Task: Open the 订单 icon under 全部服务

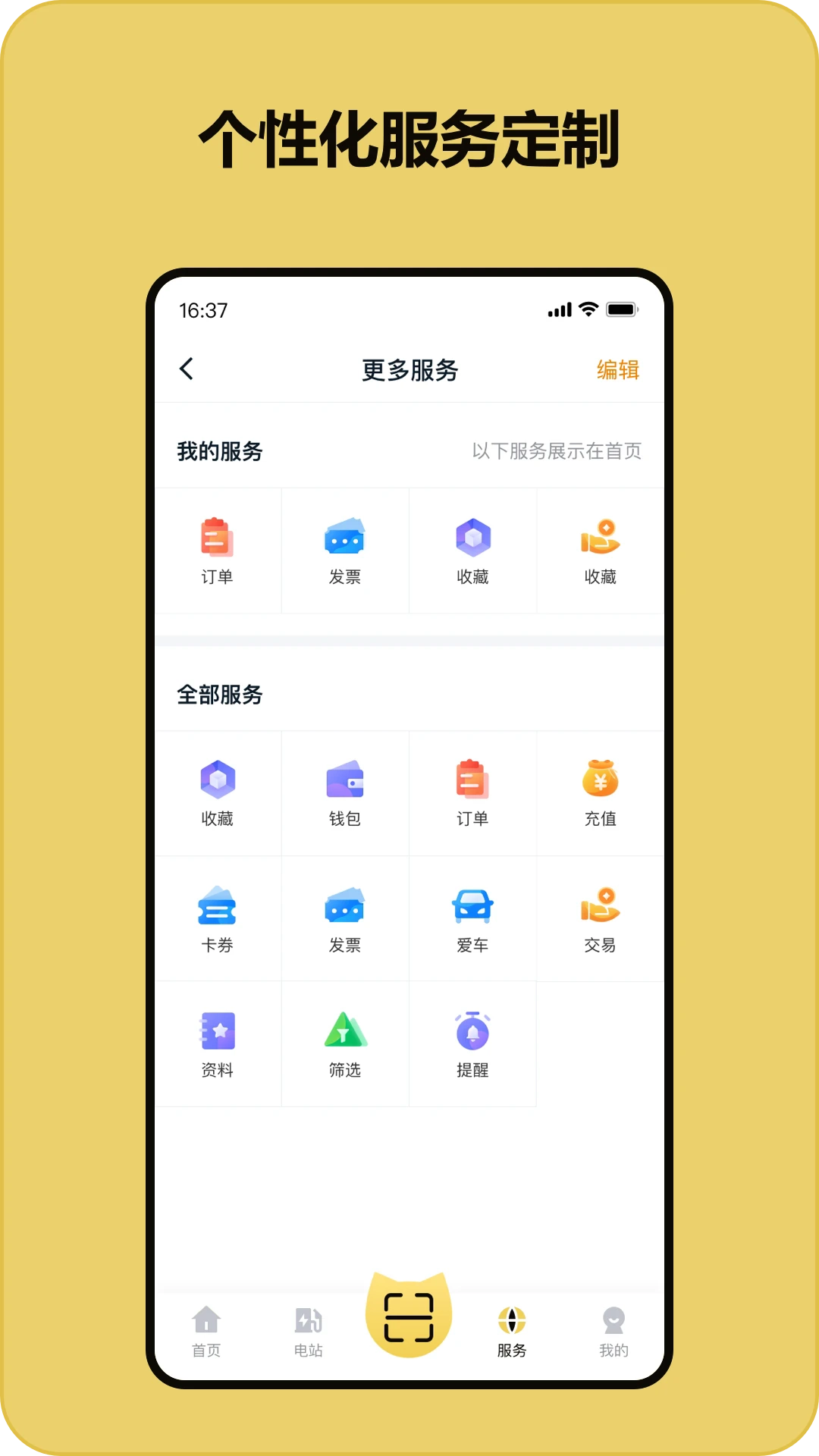Action: coord(473,792)
